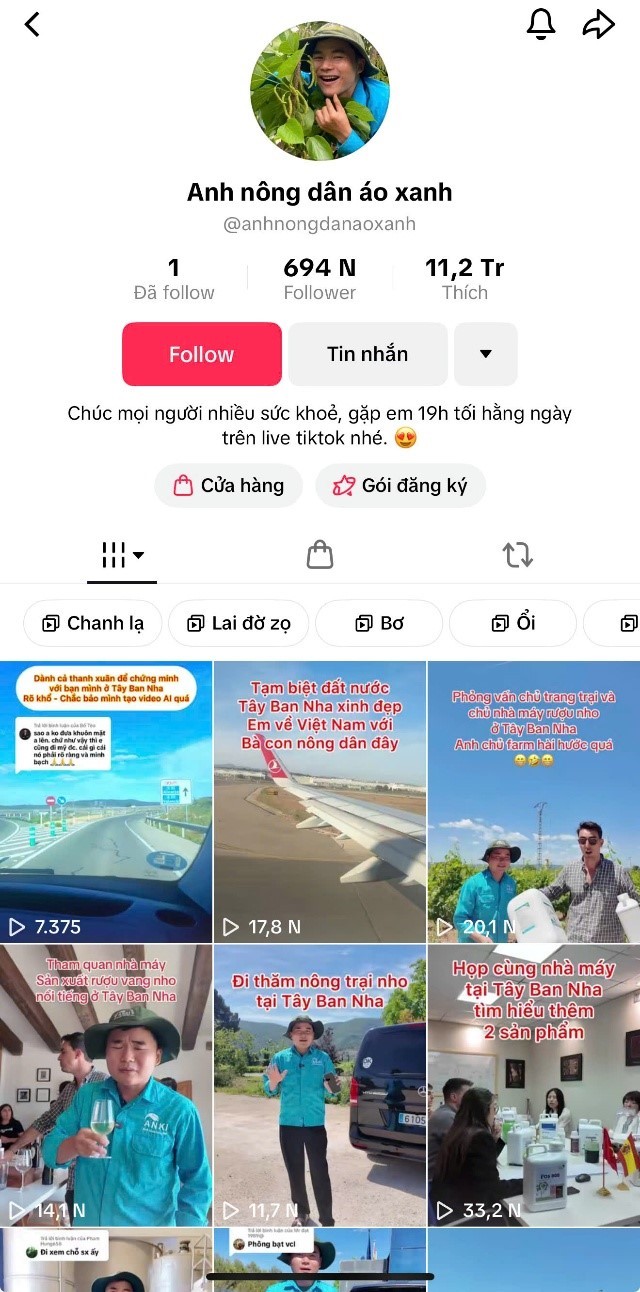This screenshot has height=1292, width=640.
Task: Open the Chanh lạ playlist
Action: coord(92,624)
